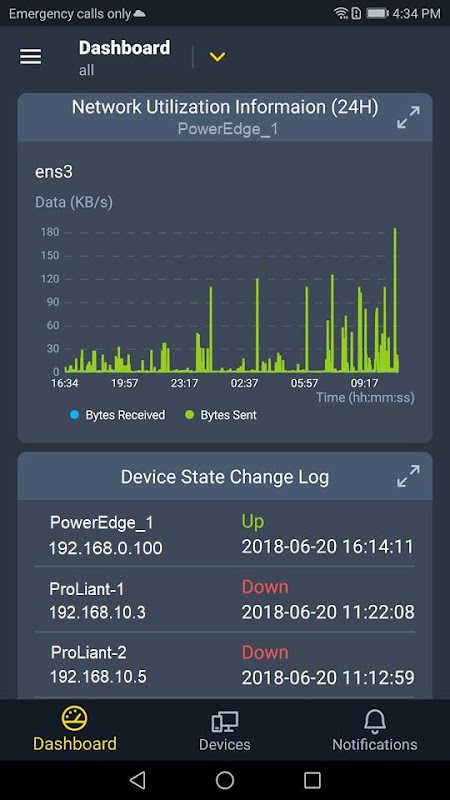
Task: Go to the system home screen
Action: pos(225,780)
